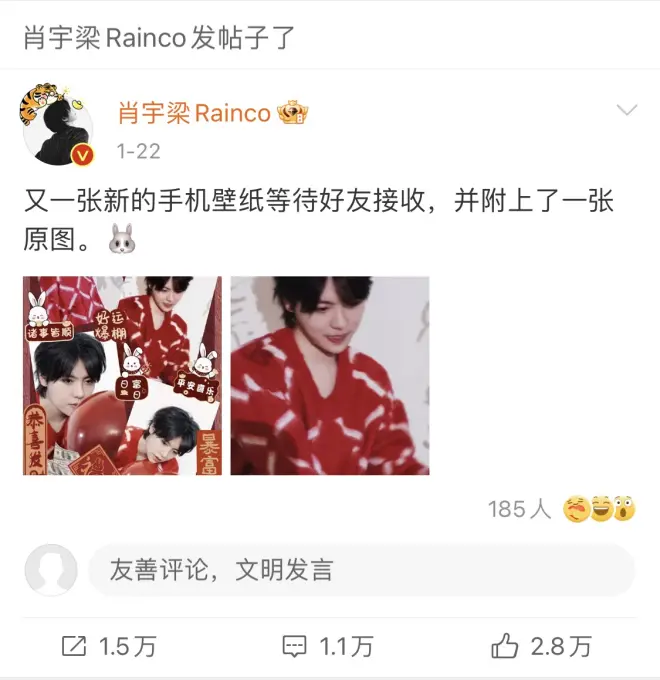The width and height of the screenshot is (660, 680).
Task: Like the post with 2.8万 likes
Action: [x=541, y=647]
